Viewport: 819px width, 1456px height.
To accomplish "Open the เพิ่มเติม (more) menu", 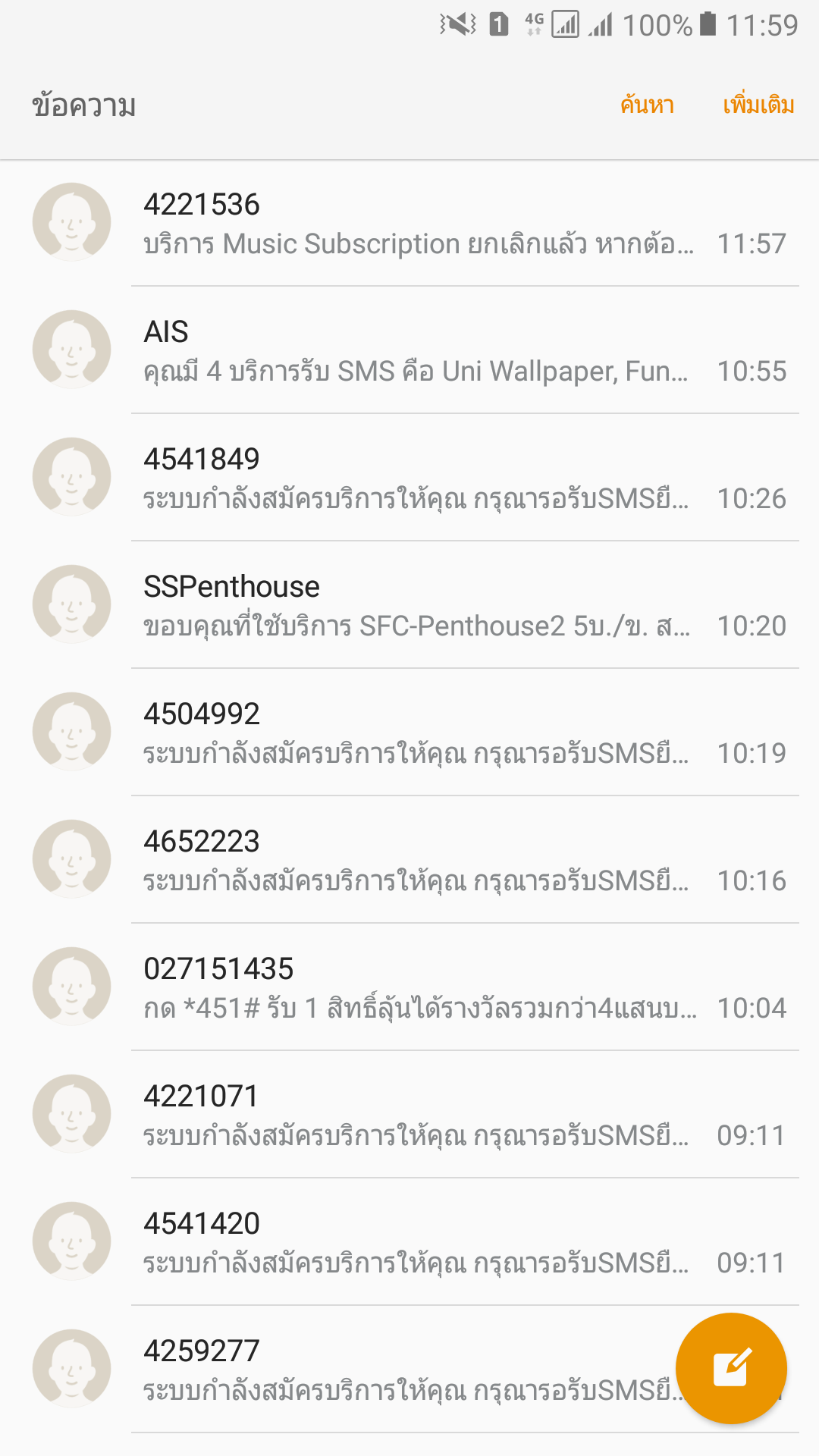I will (x=758, y=105).
